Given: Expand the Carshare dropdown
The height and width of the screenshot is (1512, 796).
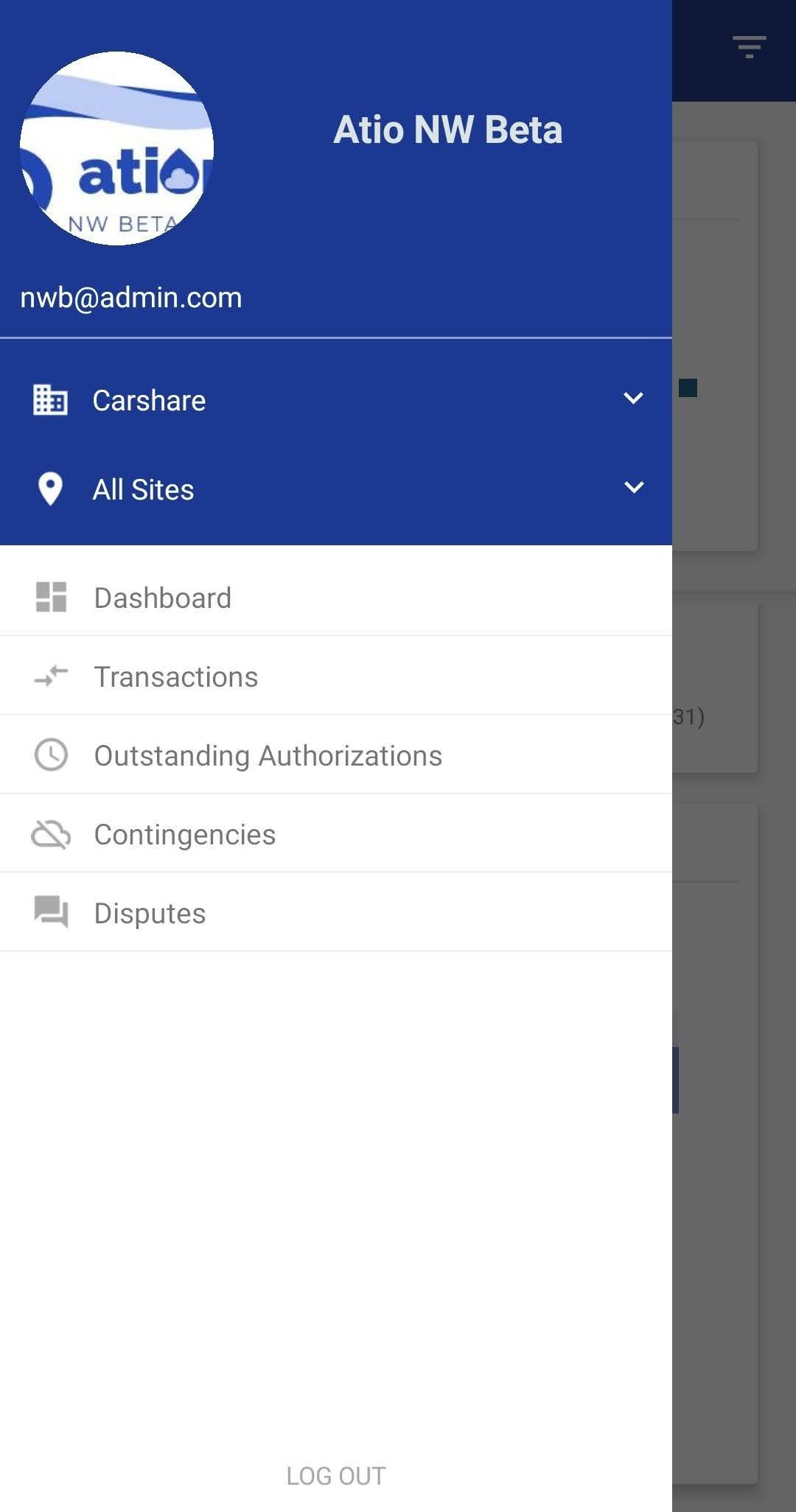Looking at the screenshot, I should (336, 400).
